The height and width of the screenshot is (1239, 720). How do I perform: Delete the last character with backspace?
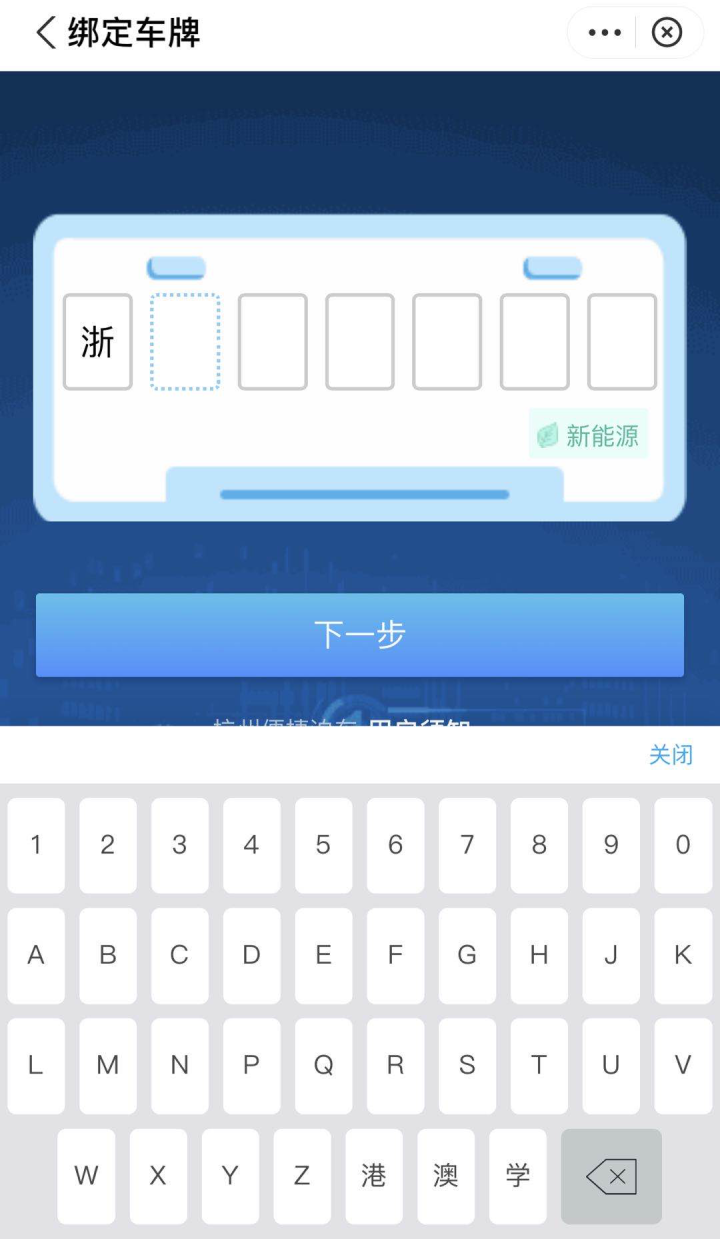(x=611, y=1176)
